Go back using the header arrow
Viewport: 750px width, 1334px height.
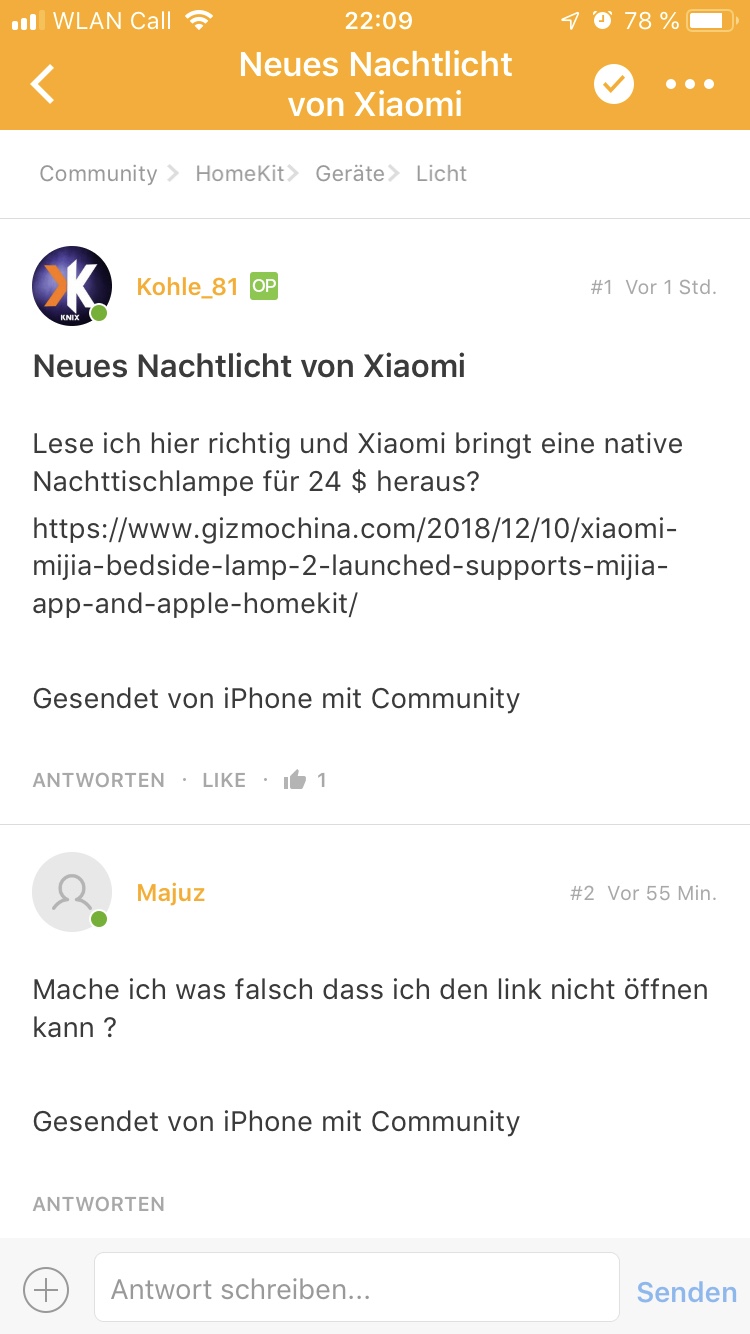[x=43, y=84]
